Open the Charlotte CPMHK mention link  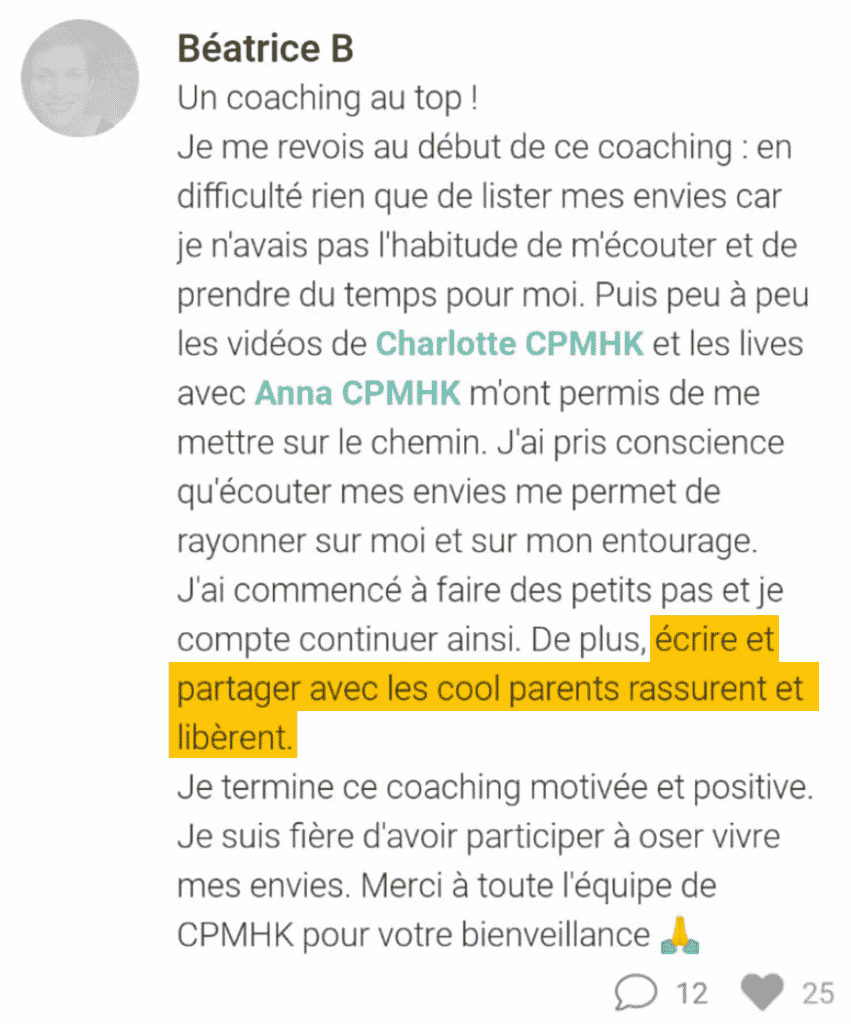pyautogui.click(x=511, y=344)
